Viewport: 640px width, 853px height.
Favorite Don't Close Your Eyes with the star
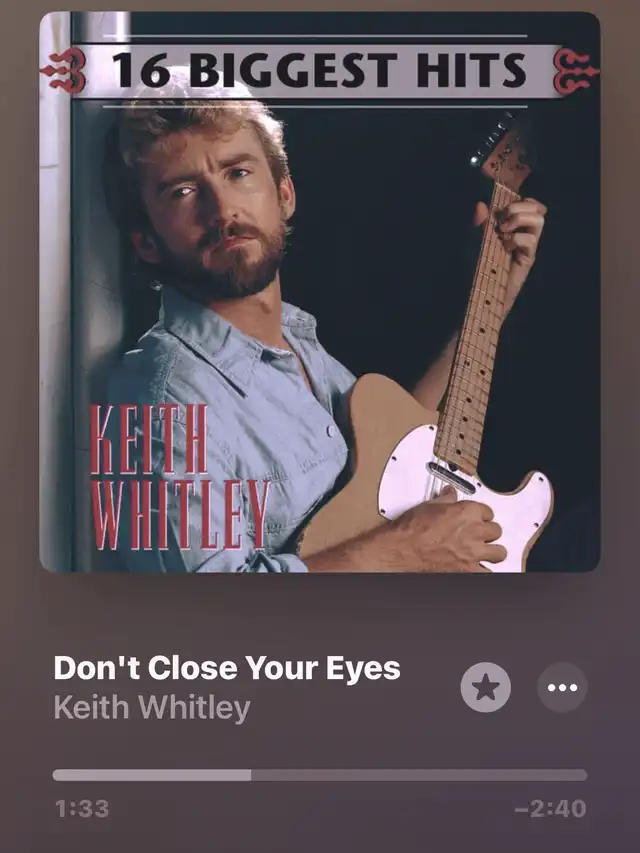(x=485, y=687)
